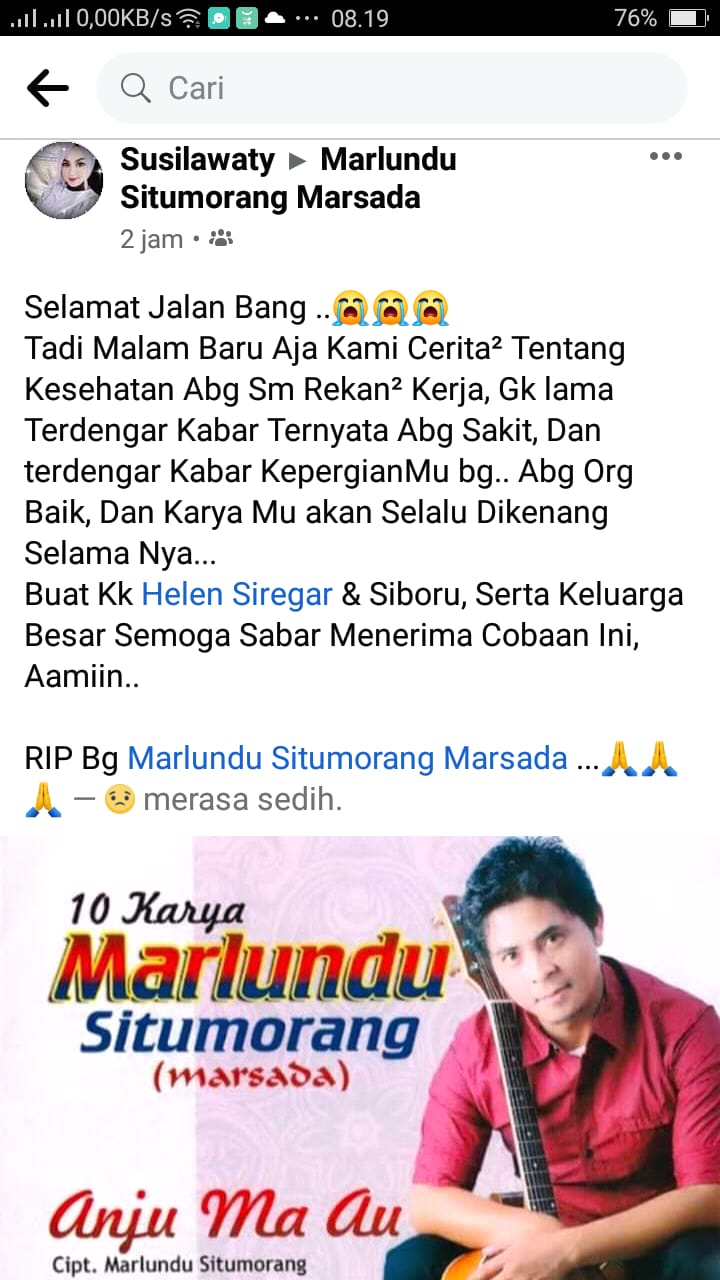Go back using the arrow
The width and height of the screenshot is (720, 1280).
47,88
